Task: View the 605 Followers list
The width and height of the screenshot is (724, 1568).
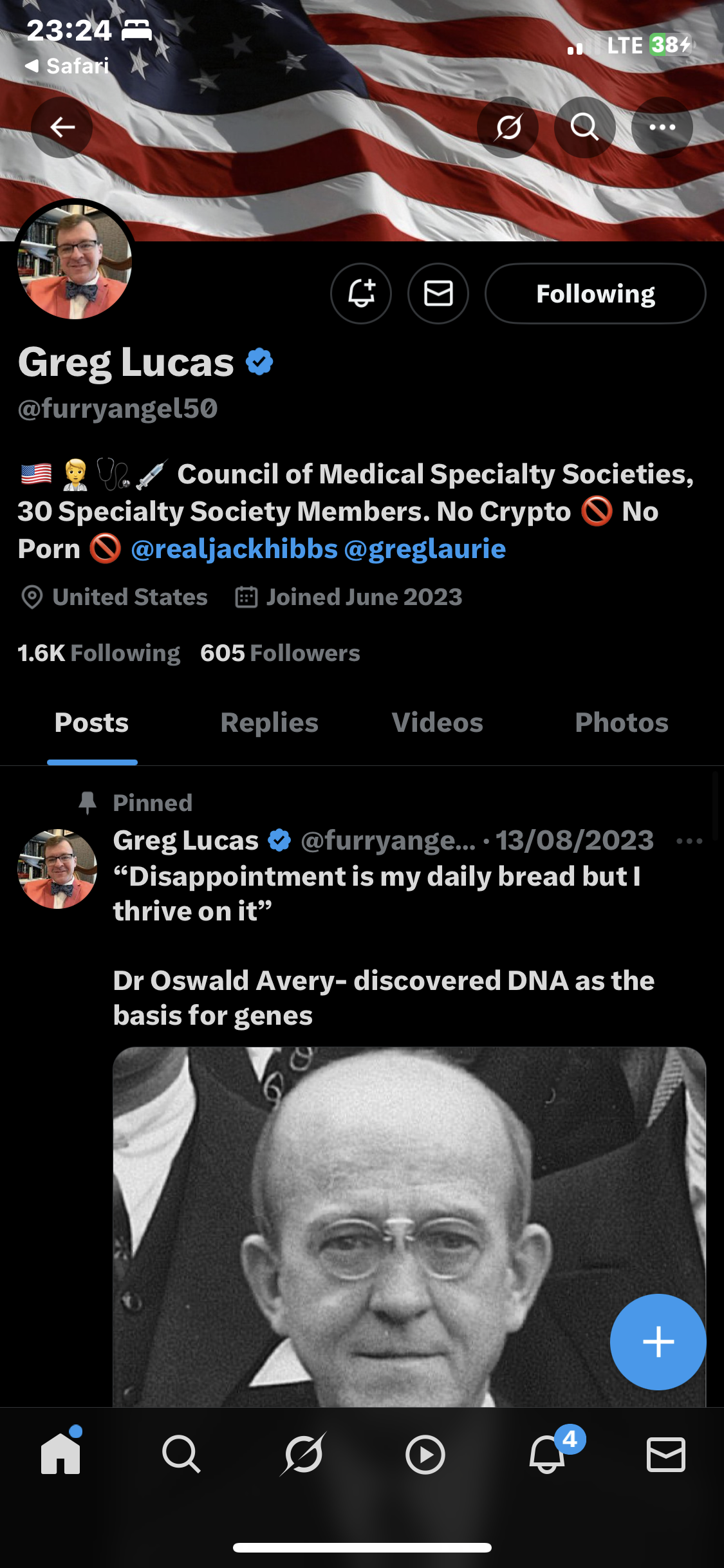Action: click(x=280, y=653)
